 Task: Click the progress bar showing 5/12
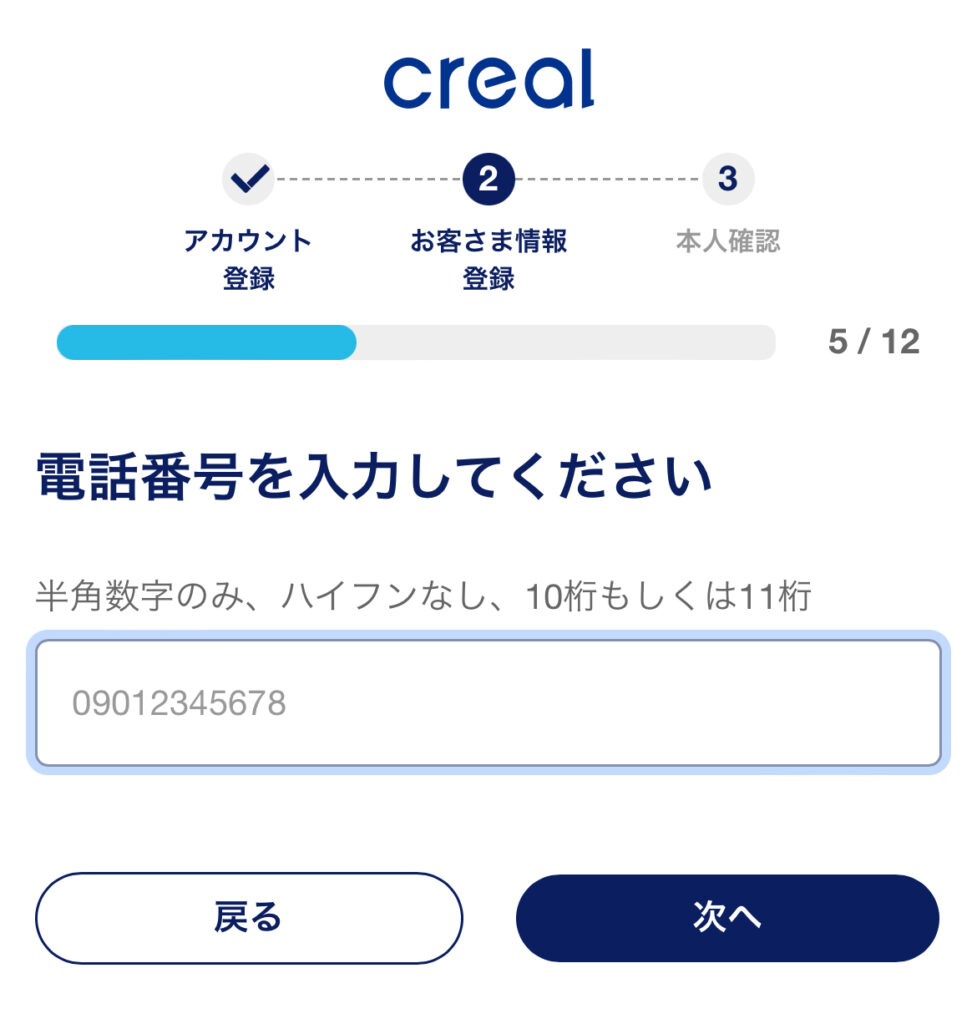coord(420,342)
